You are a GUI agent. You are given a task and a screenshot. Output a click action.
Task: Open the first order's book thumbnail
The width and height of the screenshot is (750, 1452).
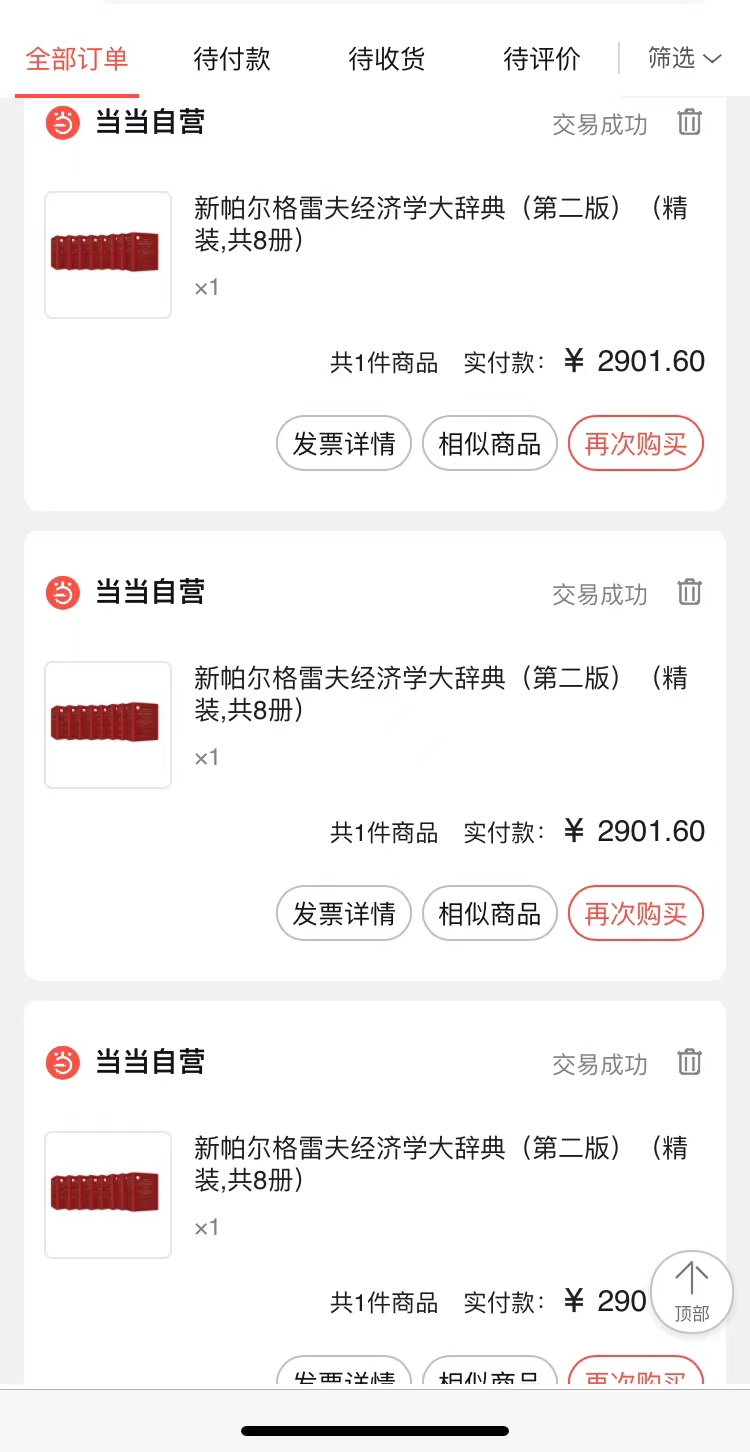click(x=108, y=255)
